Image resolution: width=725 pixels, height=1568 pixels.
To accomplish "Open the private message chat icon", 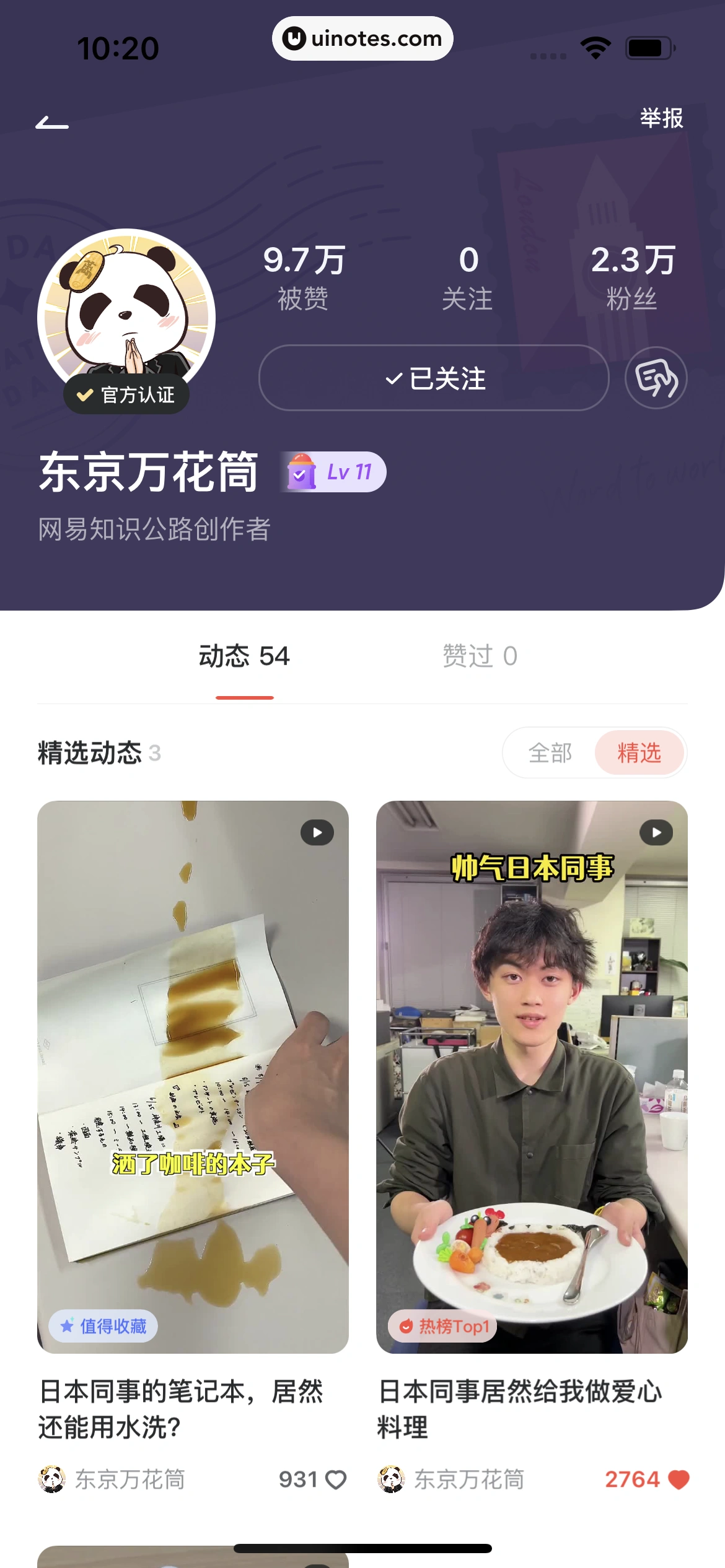I will click(656, 378).
